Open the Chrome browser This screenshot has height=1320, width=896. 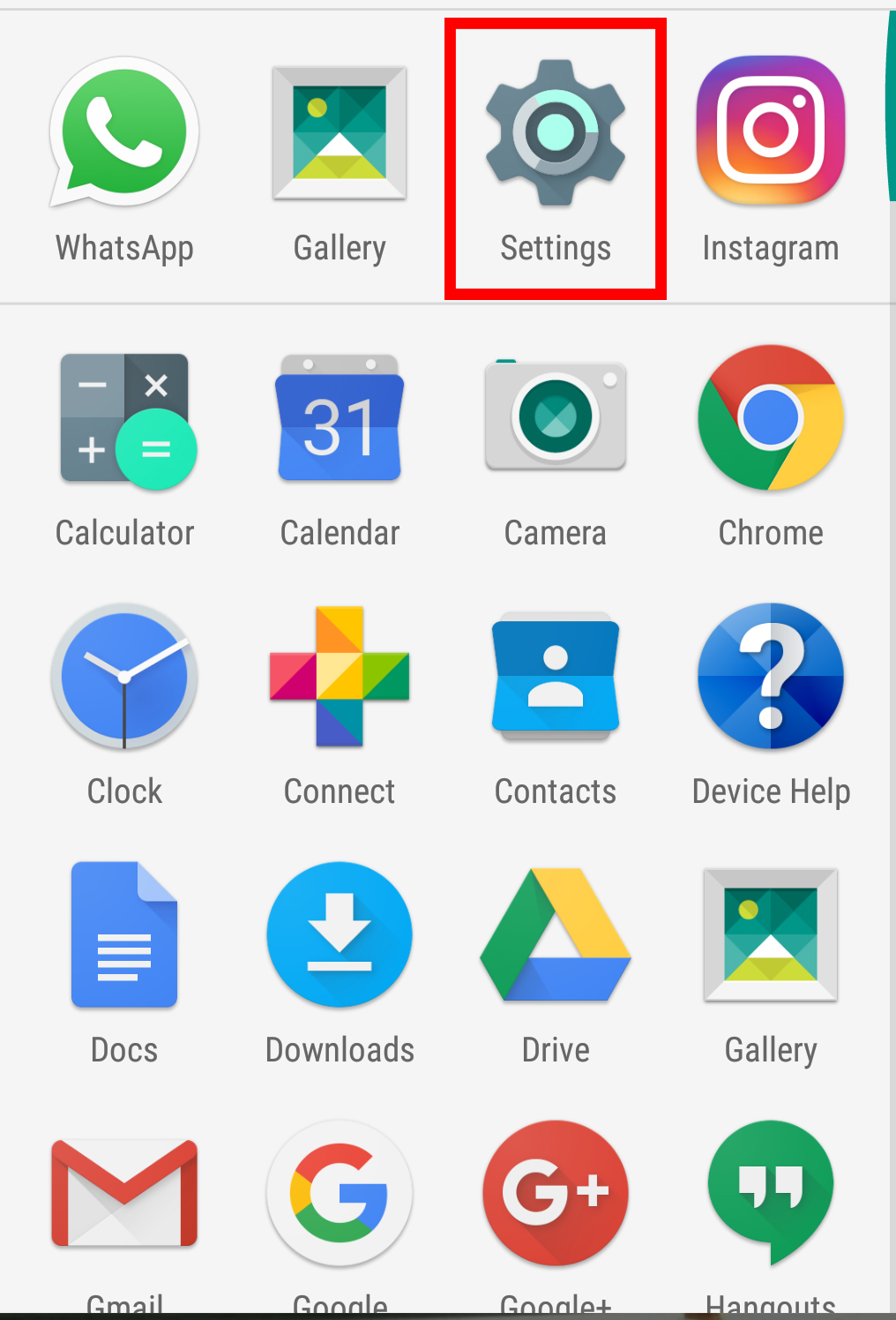[x=771, y=417]
